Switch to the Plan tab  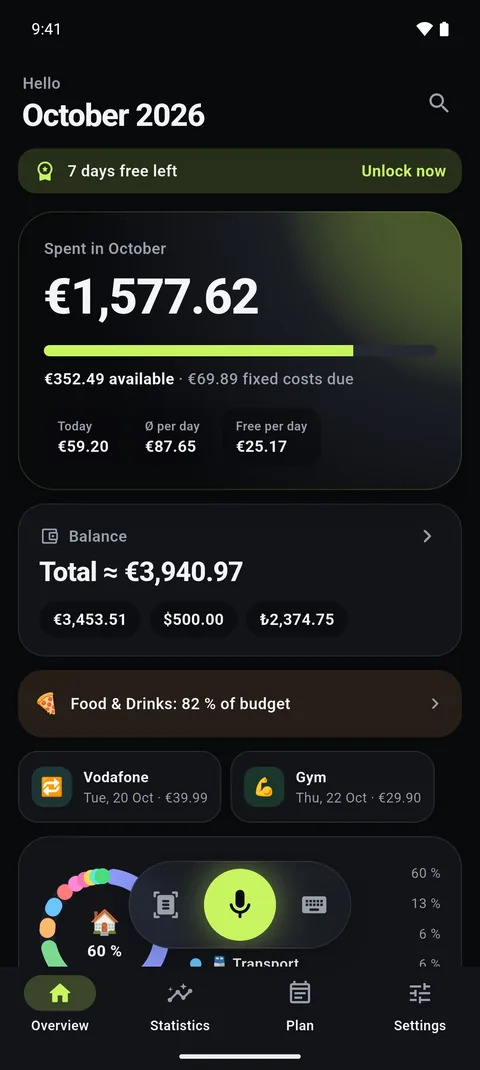point(300,1006)
